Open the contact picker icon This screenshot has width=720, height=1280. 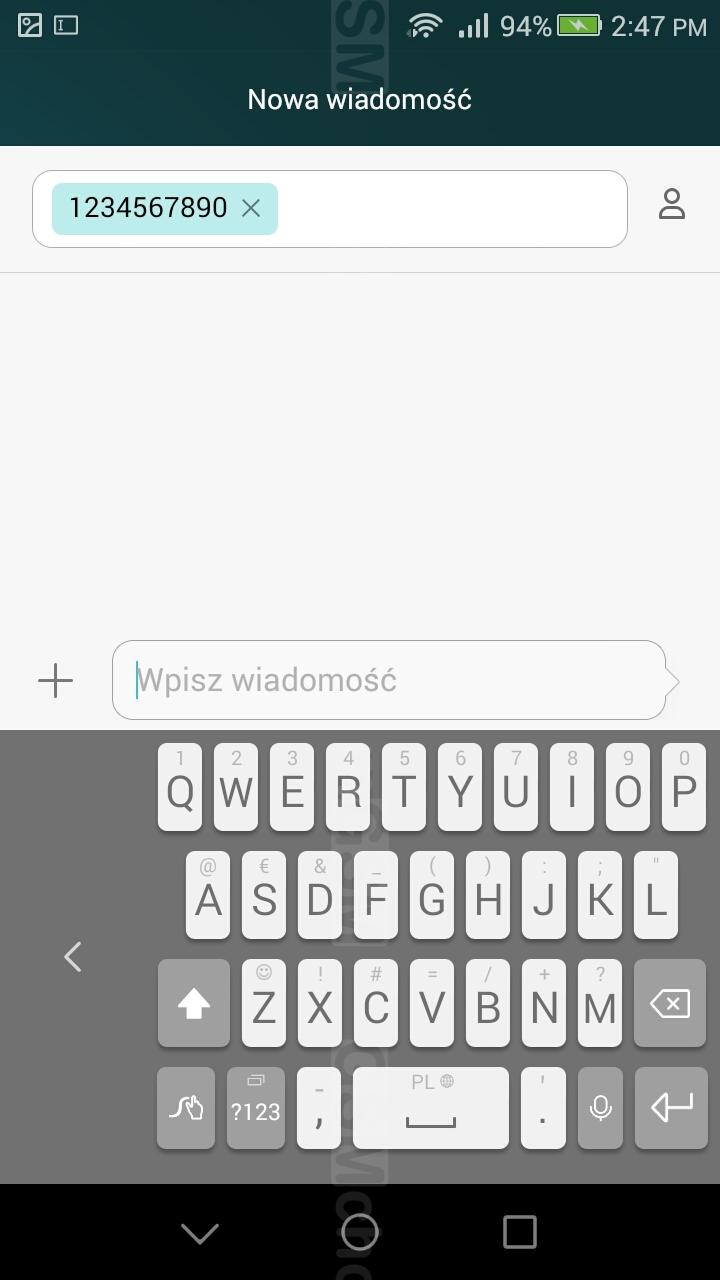pyautogui.click(x=671, y=204)
